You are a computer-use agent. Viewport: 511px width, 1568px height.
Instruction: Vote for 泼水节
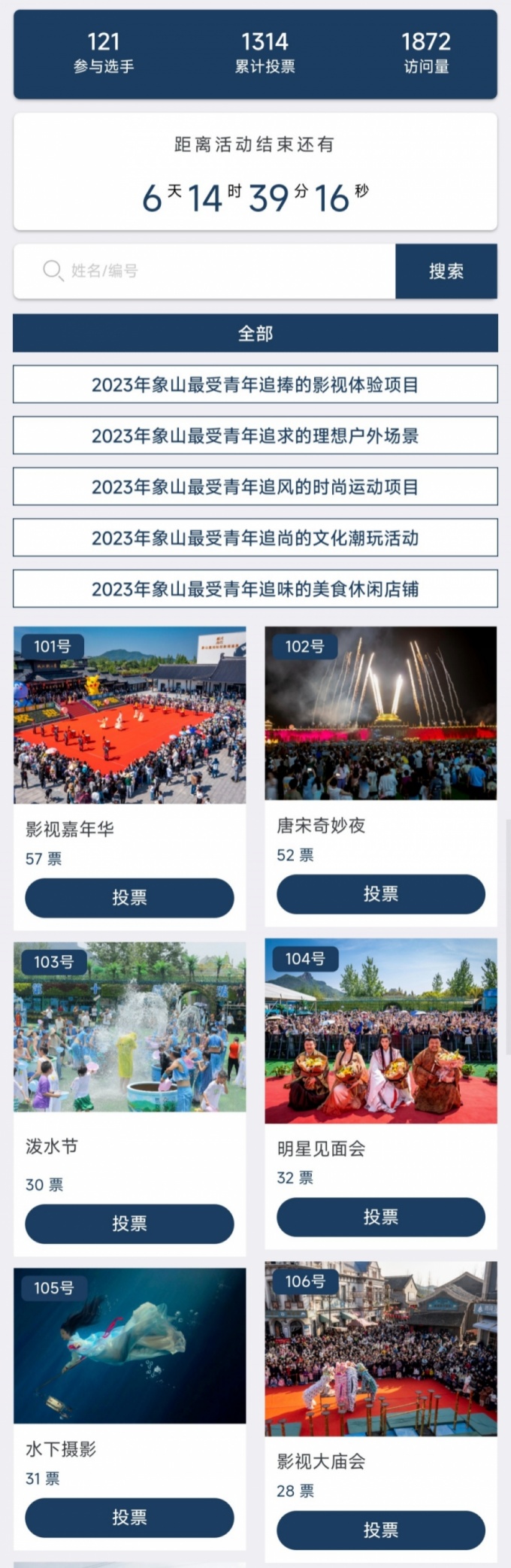coord(129,1224)
